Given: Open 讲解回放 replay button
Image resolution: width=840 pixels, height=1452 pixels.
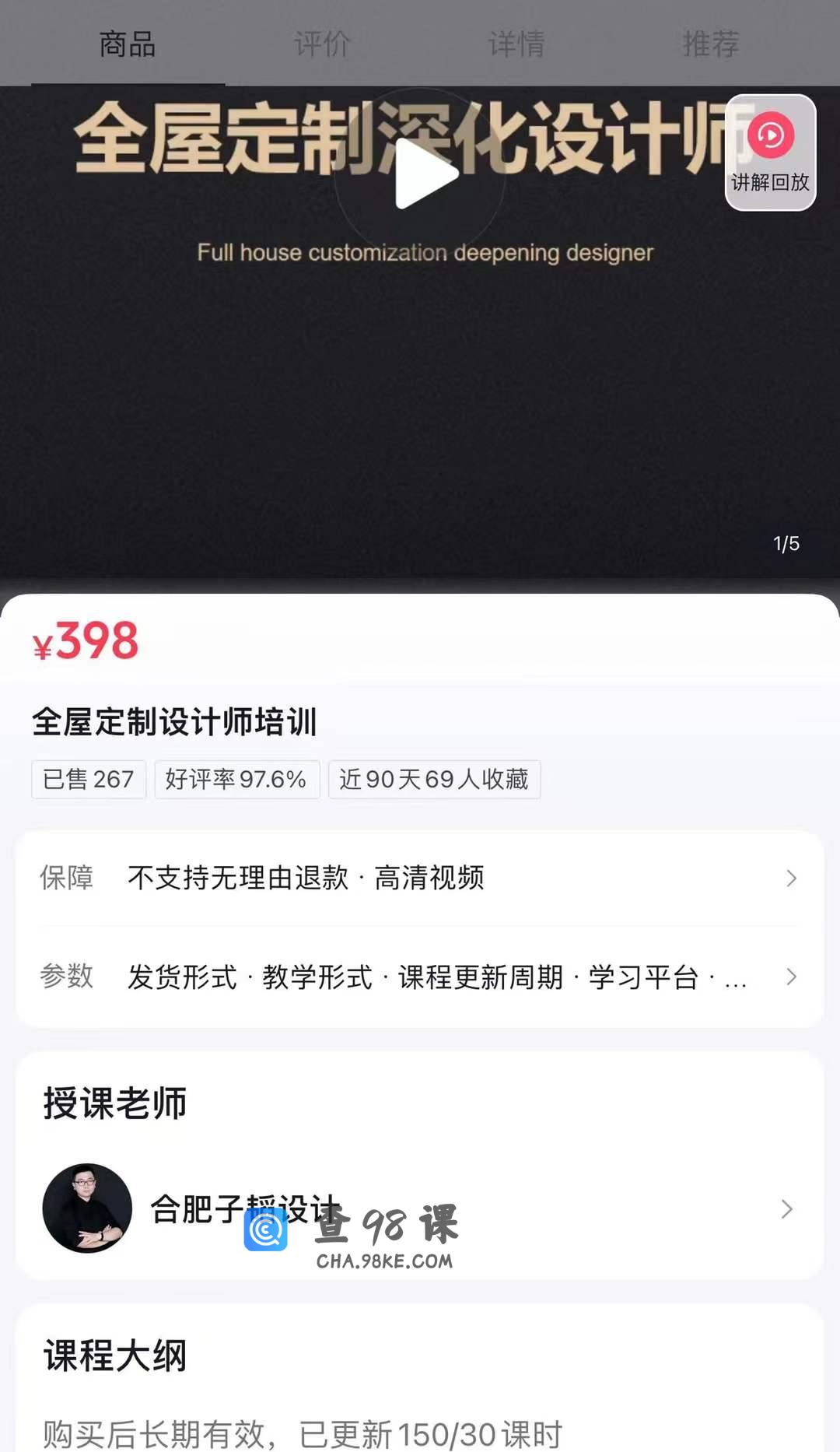Looking at the screenshot, I should (x=770, y=153).
